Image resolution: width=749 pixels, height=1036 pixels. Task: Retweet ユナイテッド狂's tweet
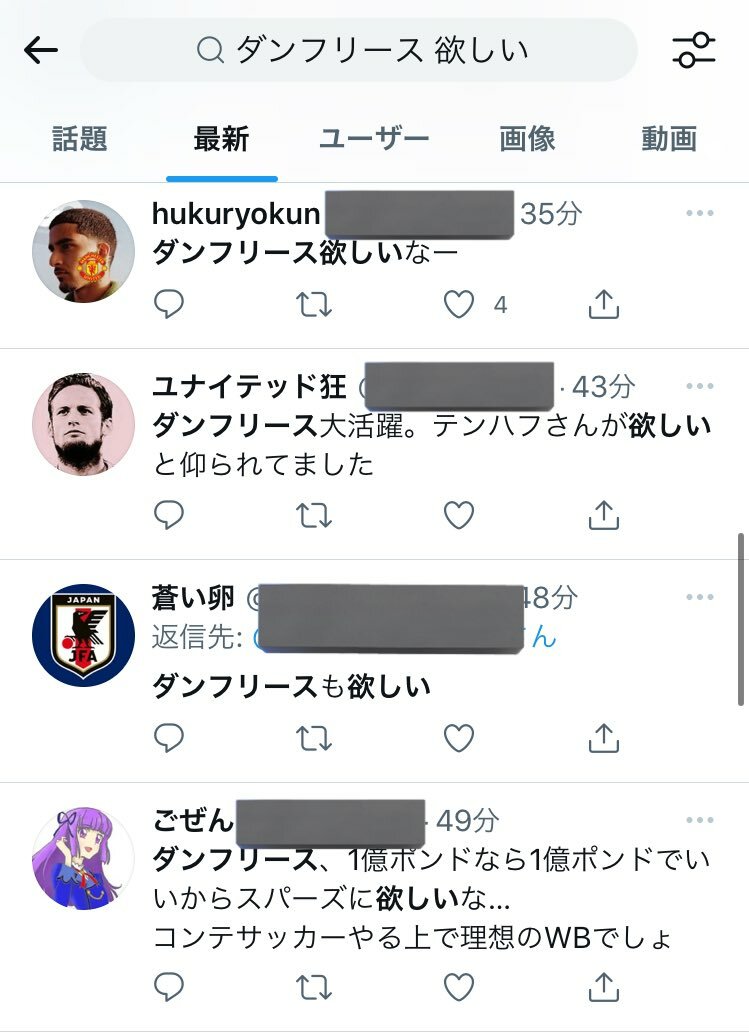point(314,515)
